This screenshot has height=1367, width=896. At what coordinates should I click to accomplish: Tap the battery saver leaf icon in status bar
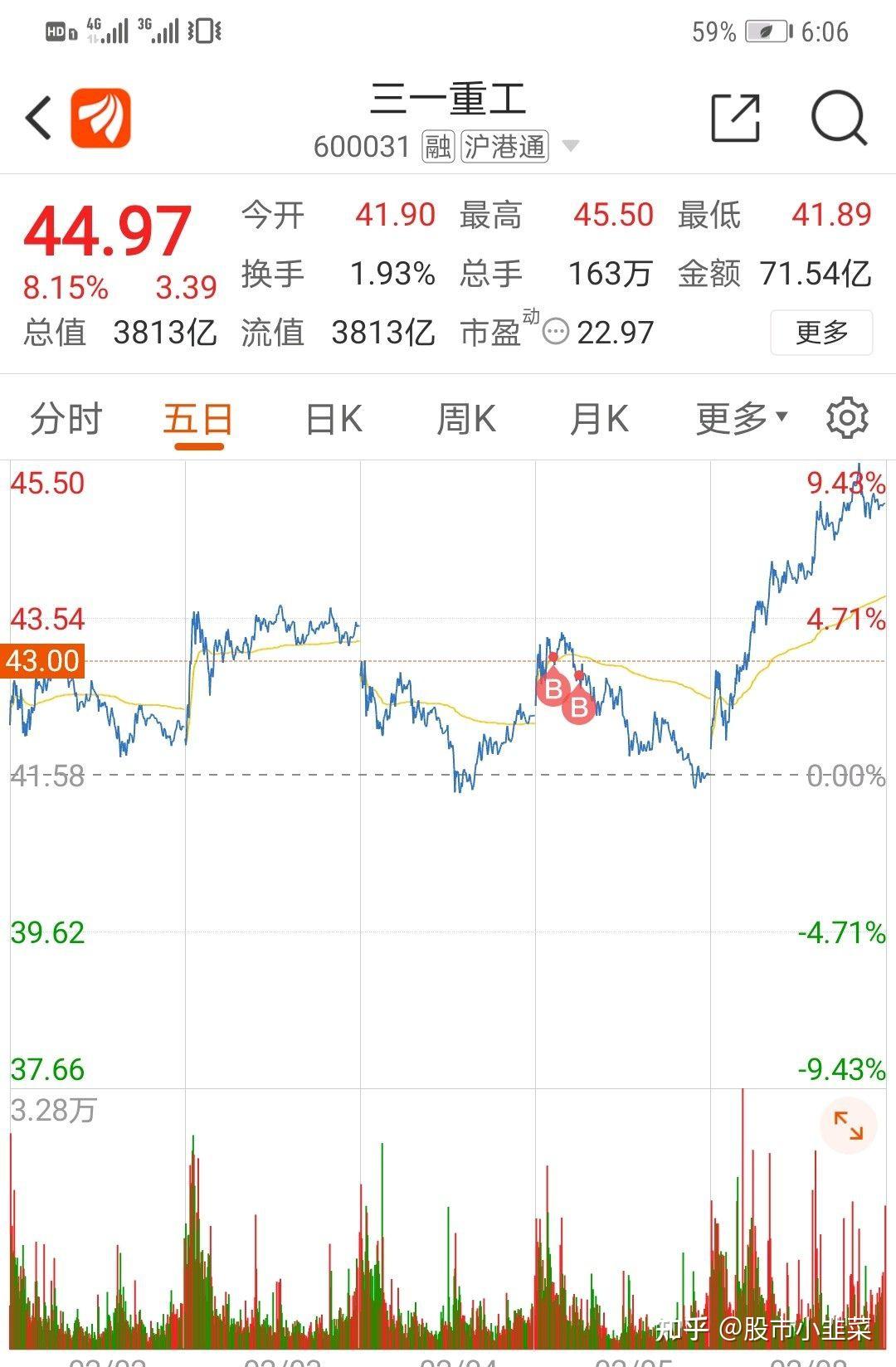[764, 32]
